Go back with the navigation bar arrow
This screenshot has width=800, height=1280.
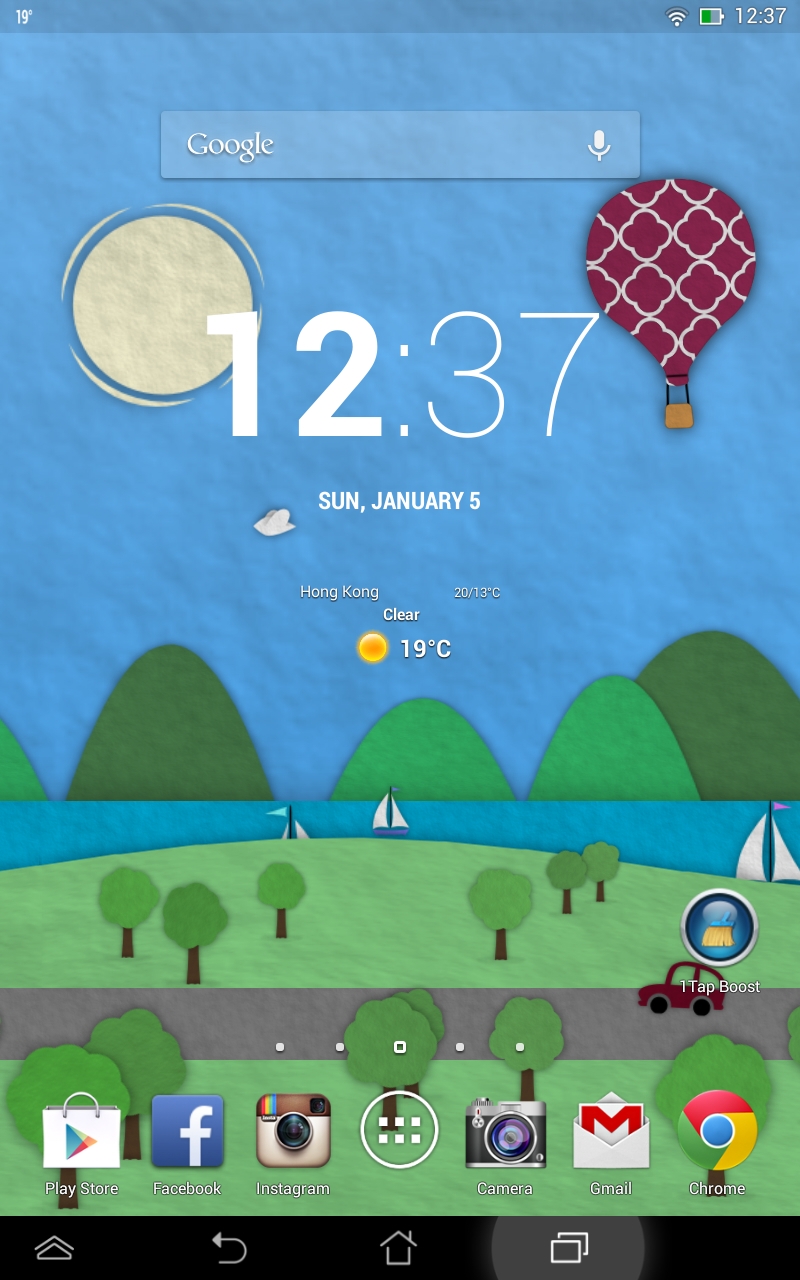[229, 1248]
